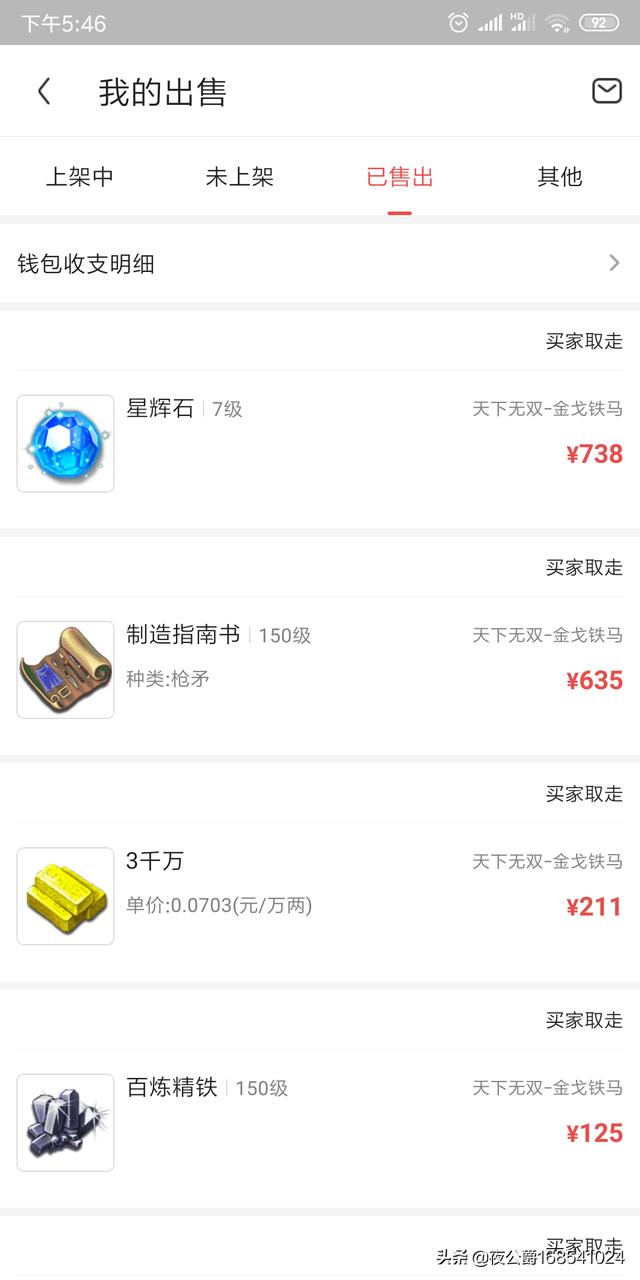Open the sold 星辉石 item
640x1280 pixels.
[320, 443]
